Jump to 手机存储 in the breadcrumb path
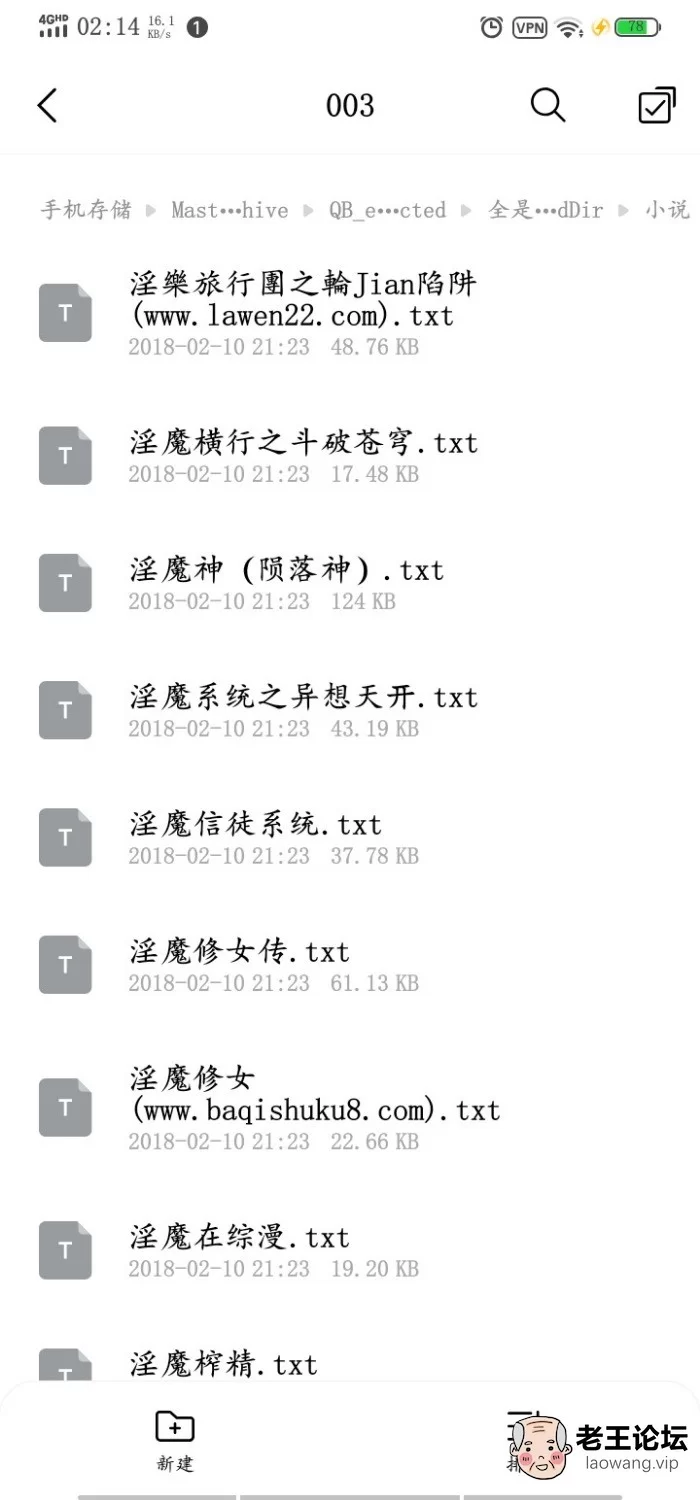Image resolution: width=700 pixels, height=1500 pixels. coord(86,210)
